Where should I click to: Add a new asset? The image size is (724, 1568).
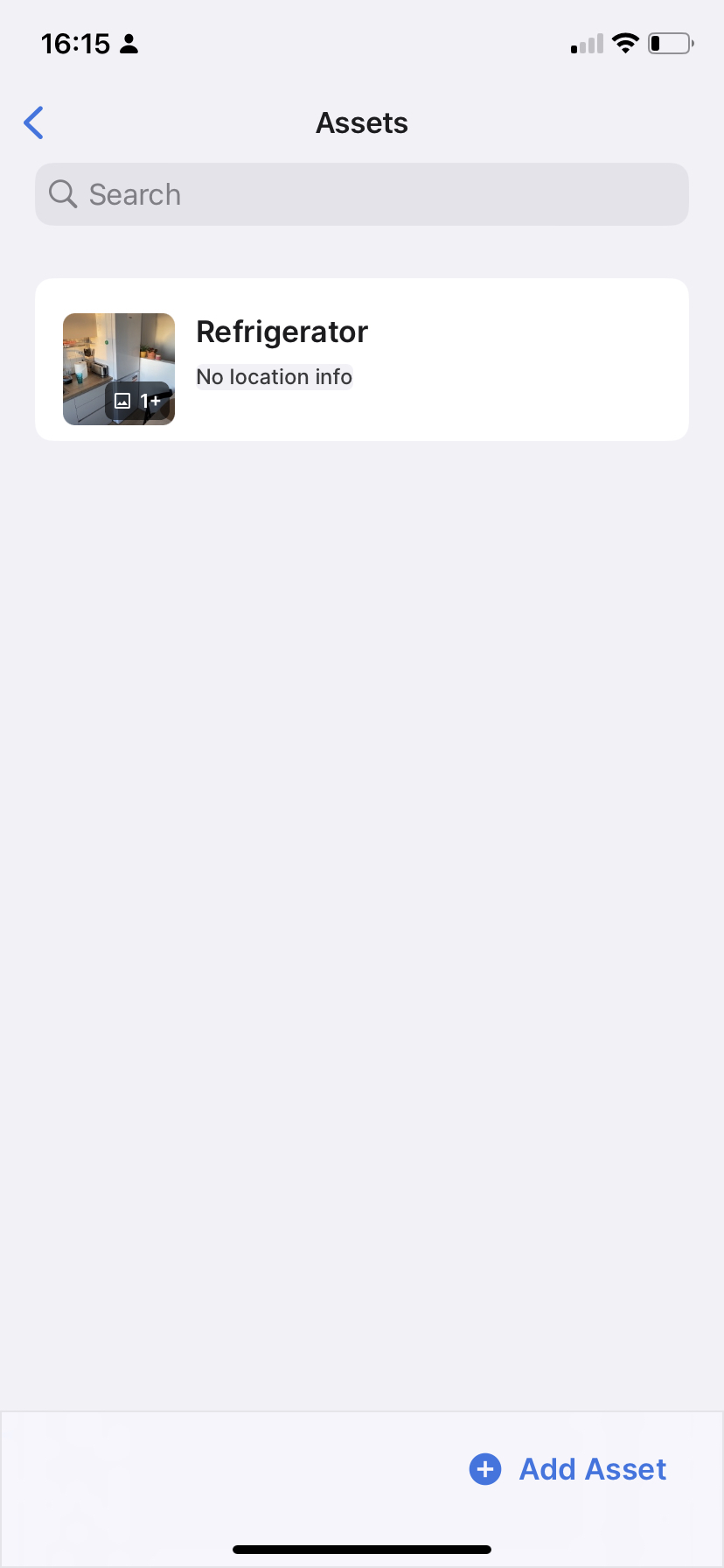point(568,1469)
